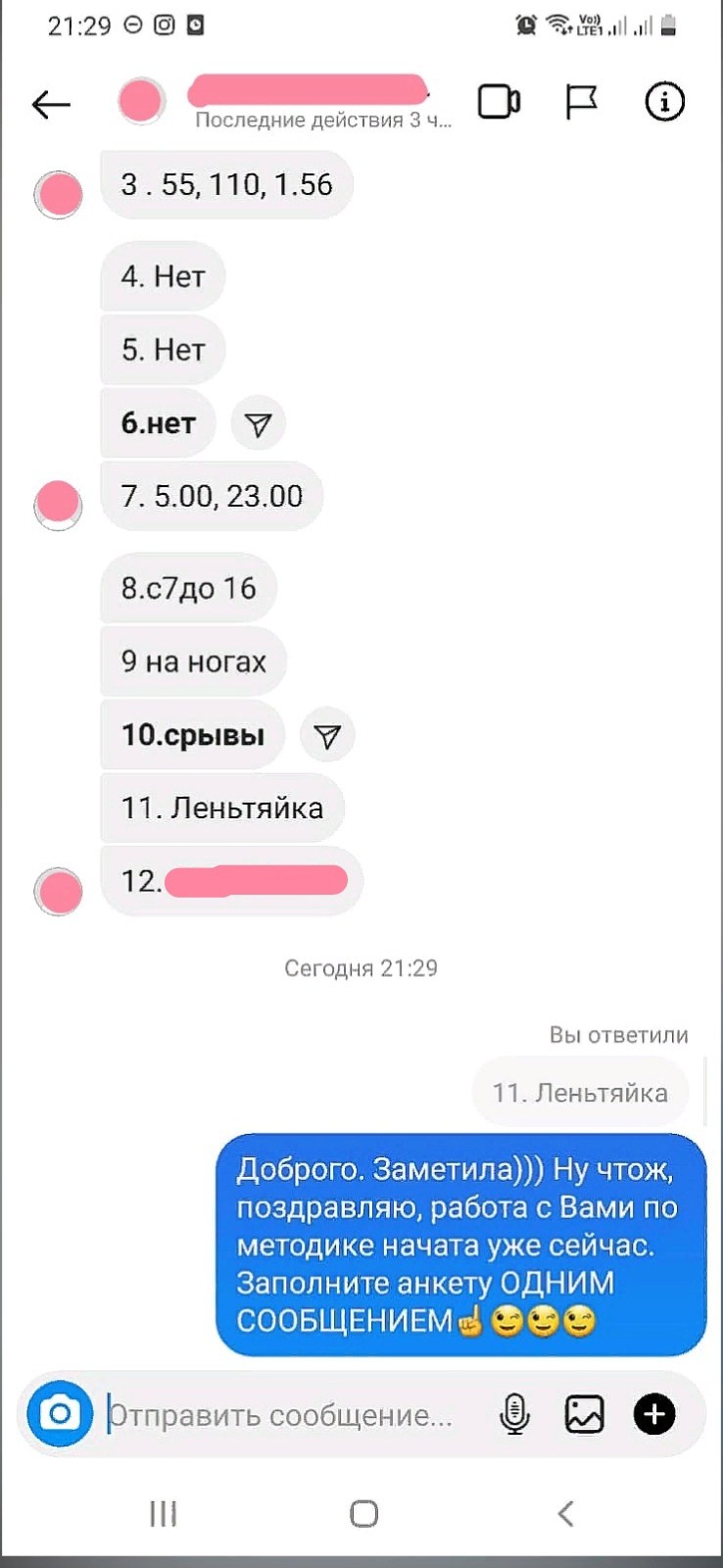Open the plus menu for more attachments
Viewport: 723px width, 1568px height.
click(x=654, y=1414)
